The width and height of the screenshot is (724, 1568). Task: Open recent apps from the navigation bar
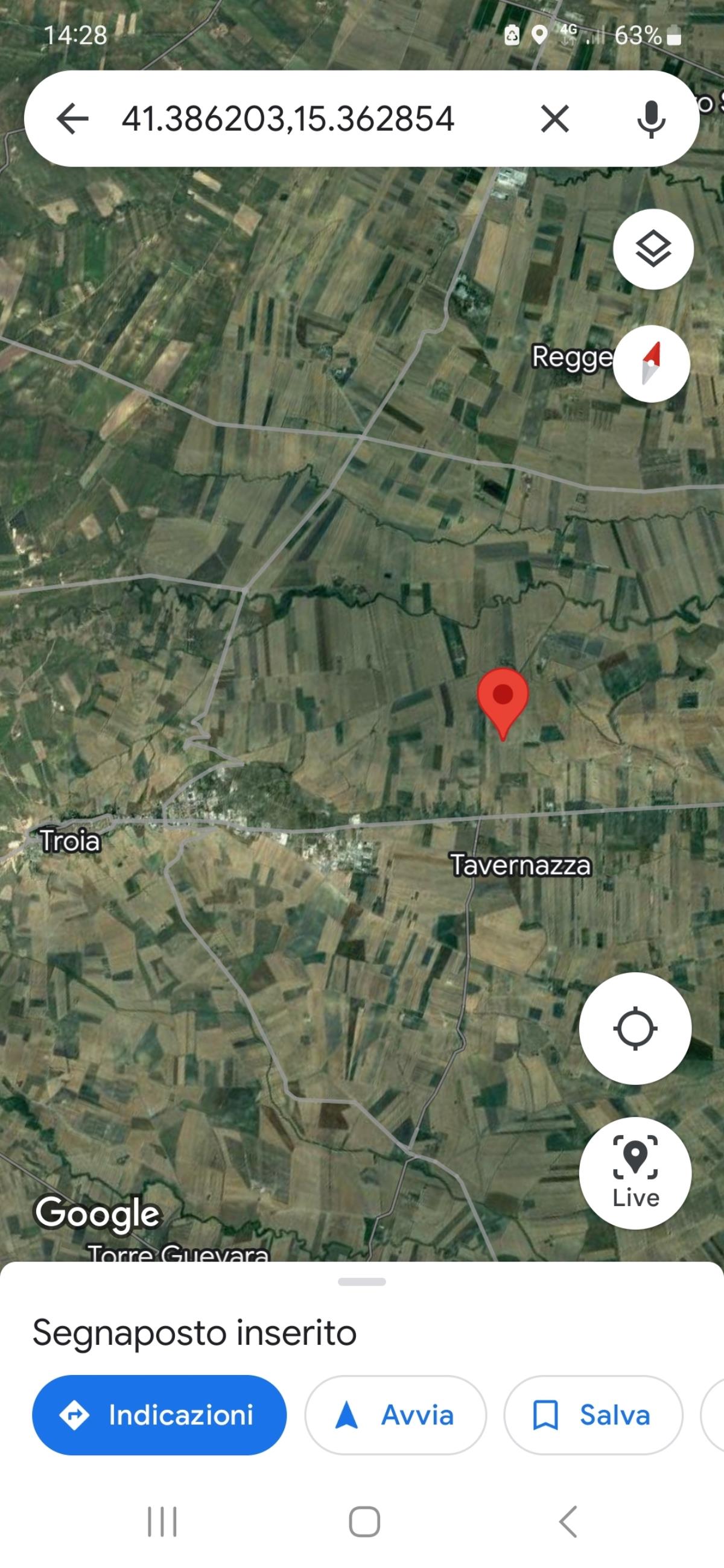pyautogui.click(x=162, y=1522)
